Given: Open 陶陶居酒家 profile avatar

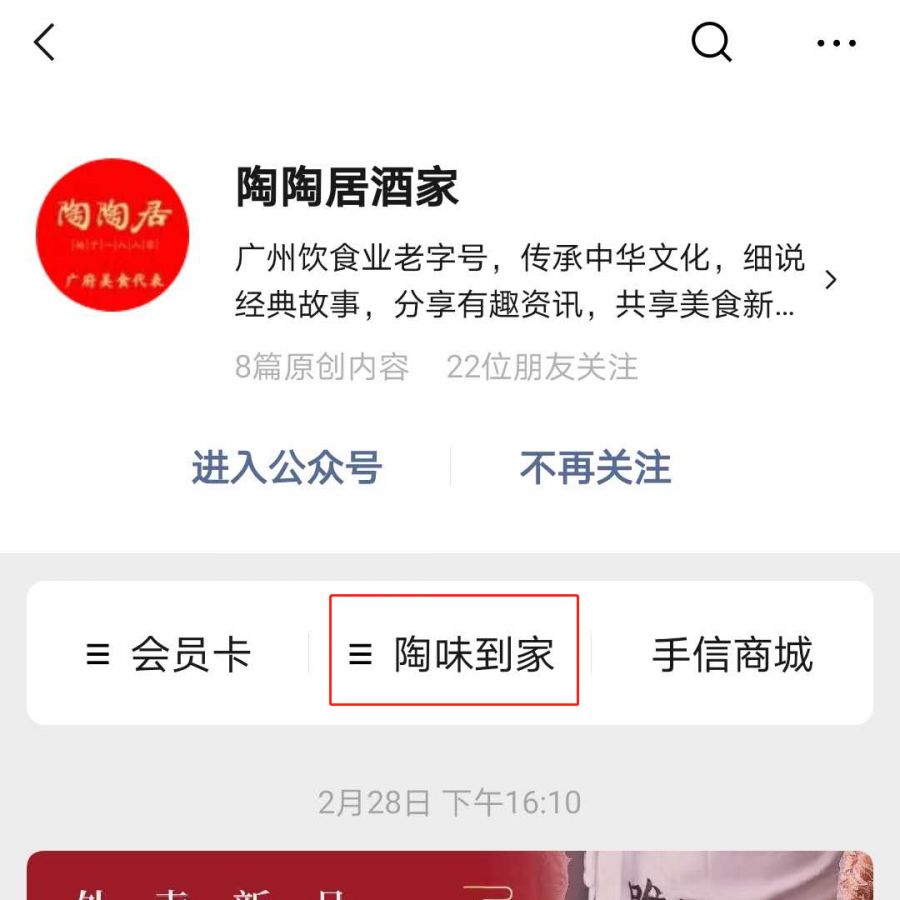Looking at the screenshot, I should pos(112,235).
